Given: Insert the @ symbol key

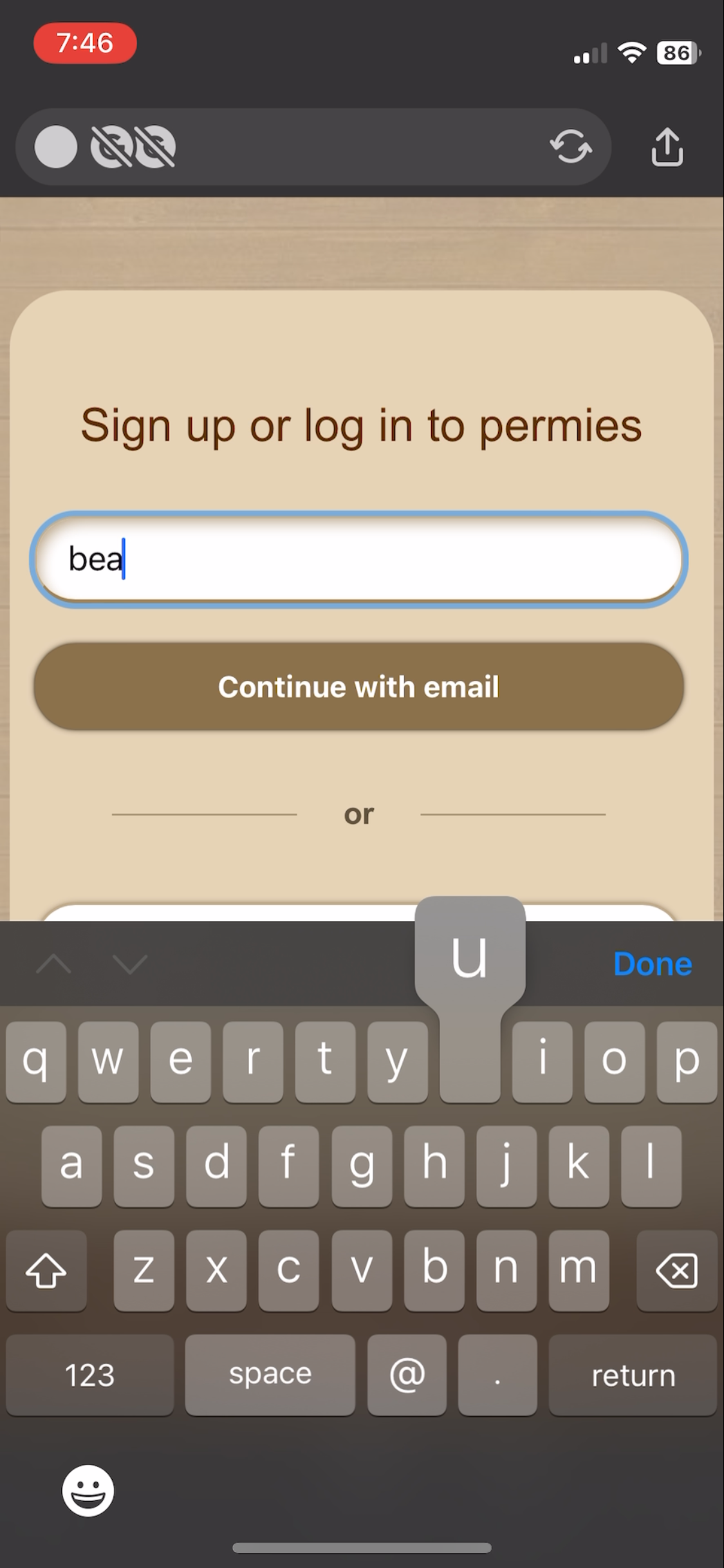Looking at the screenshot, I should (x=407, y=1374).
